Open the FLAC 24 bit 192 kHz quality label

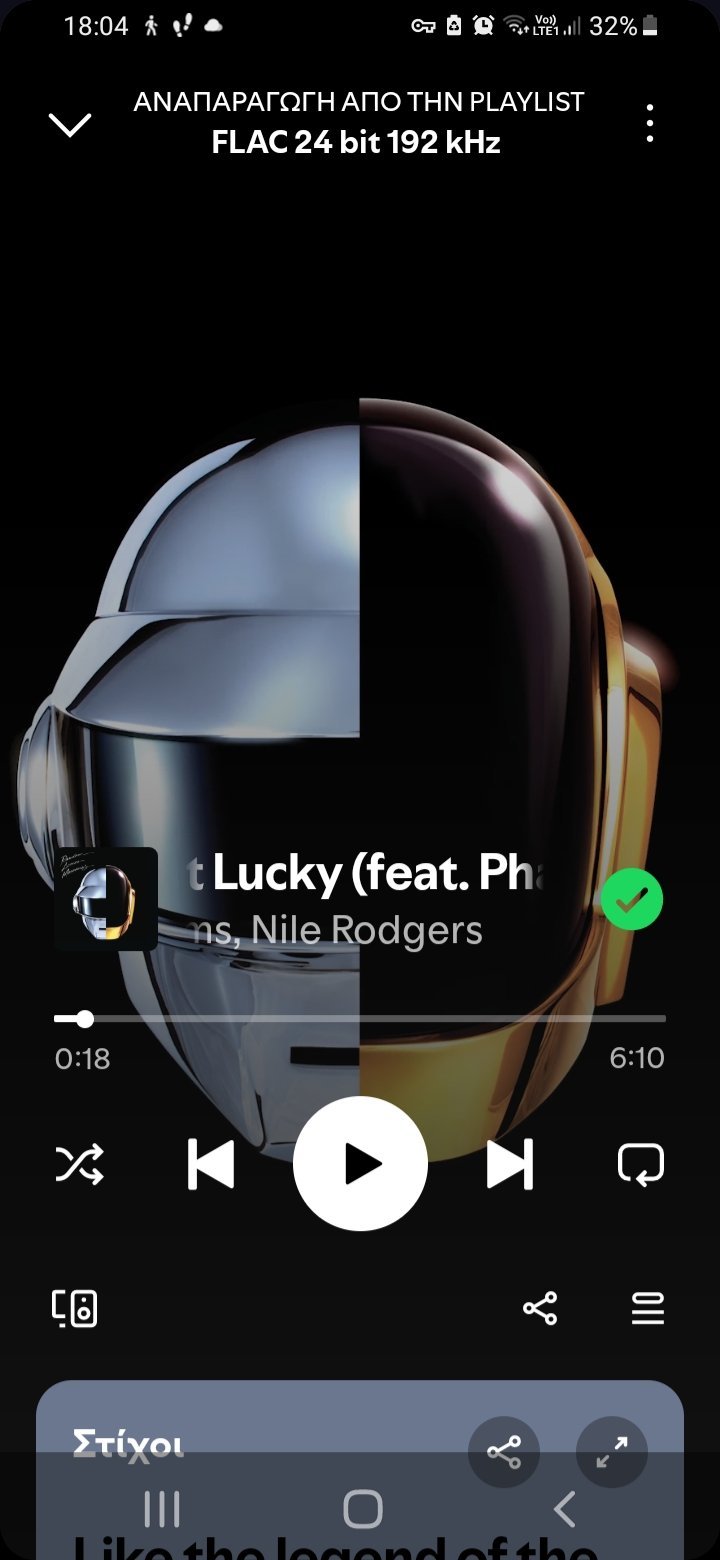click(x=357, y=141)
